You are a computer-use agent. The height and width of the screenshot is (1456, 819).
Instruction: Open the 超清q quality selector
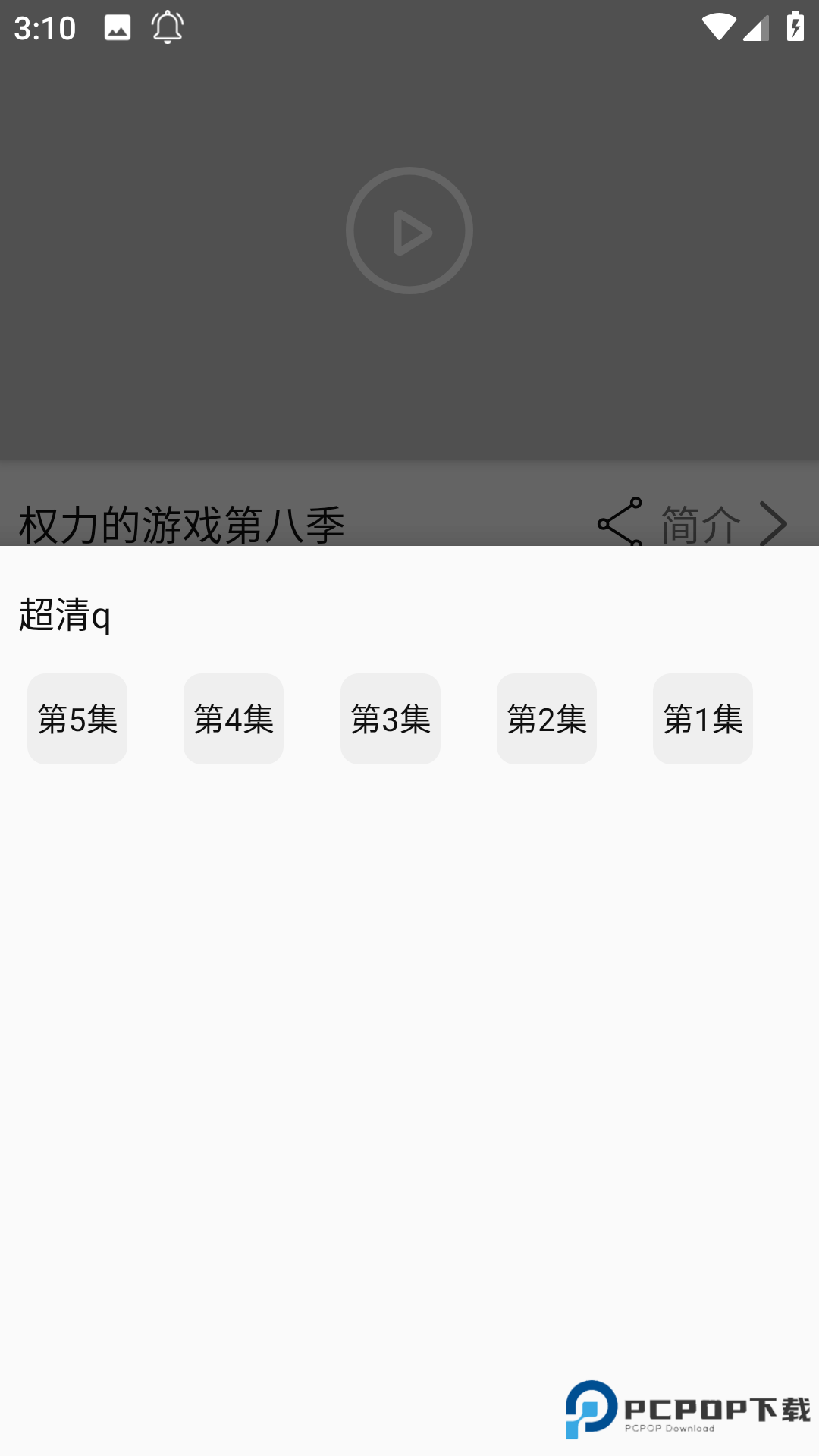coord(67,618)
